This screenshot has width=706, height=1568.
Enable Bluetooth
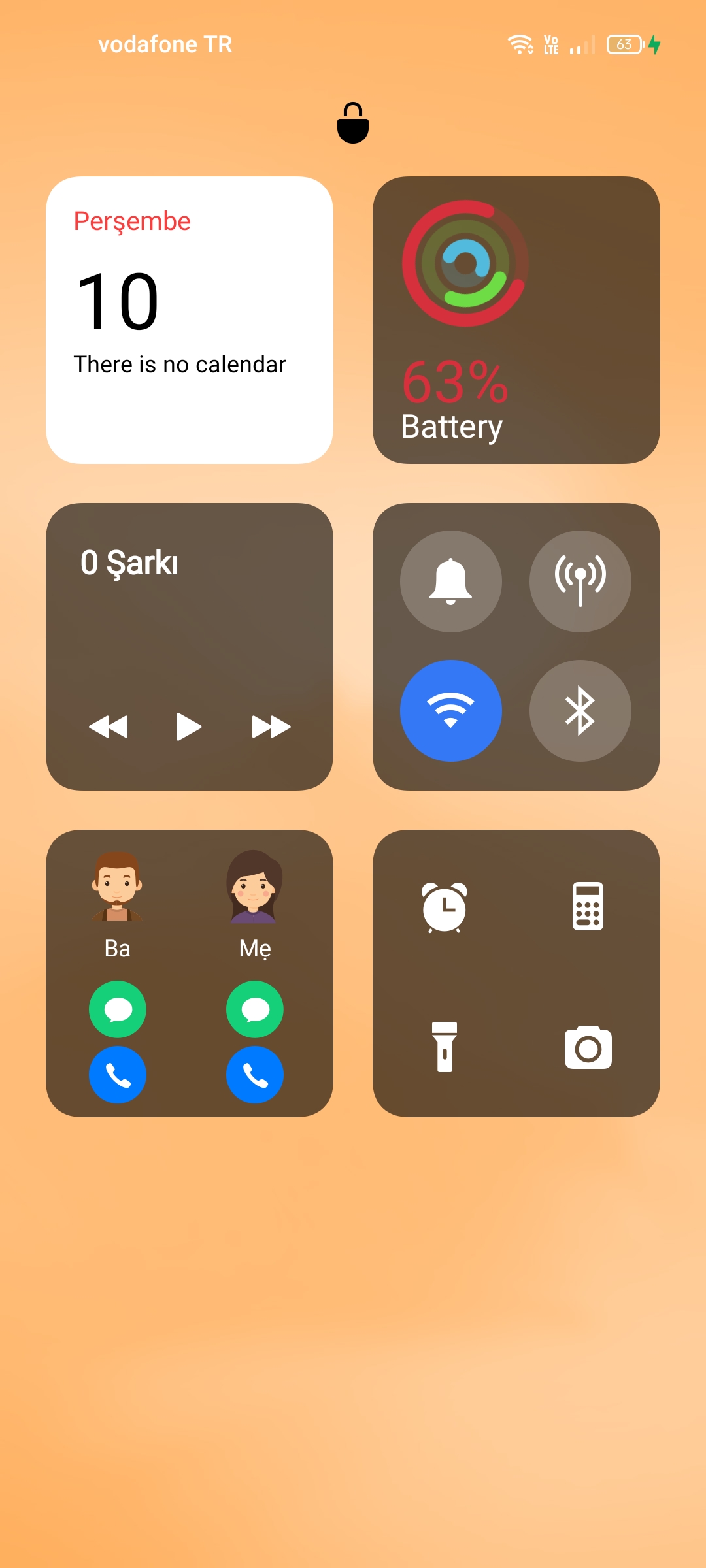coord(580,711)
